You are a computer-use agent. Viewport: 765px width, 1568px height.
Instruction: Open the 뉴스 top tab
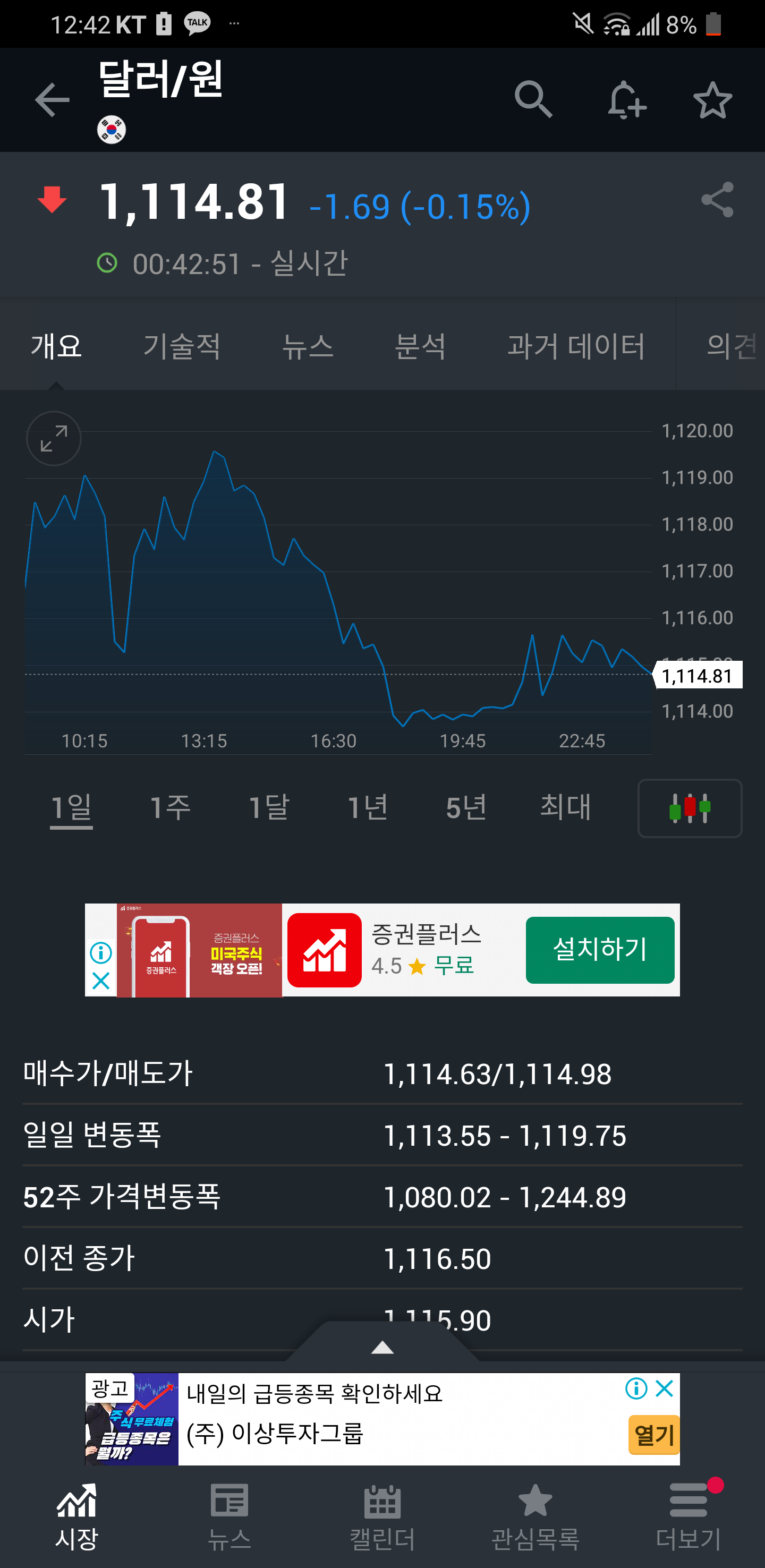(308, 346)
